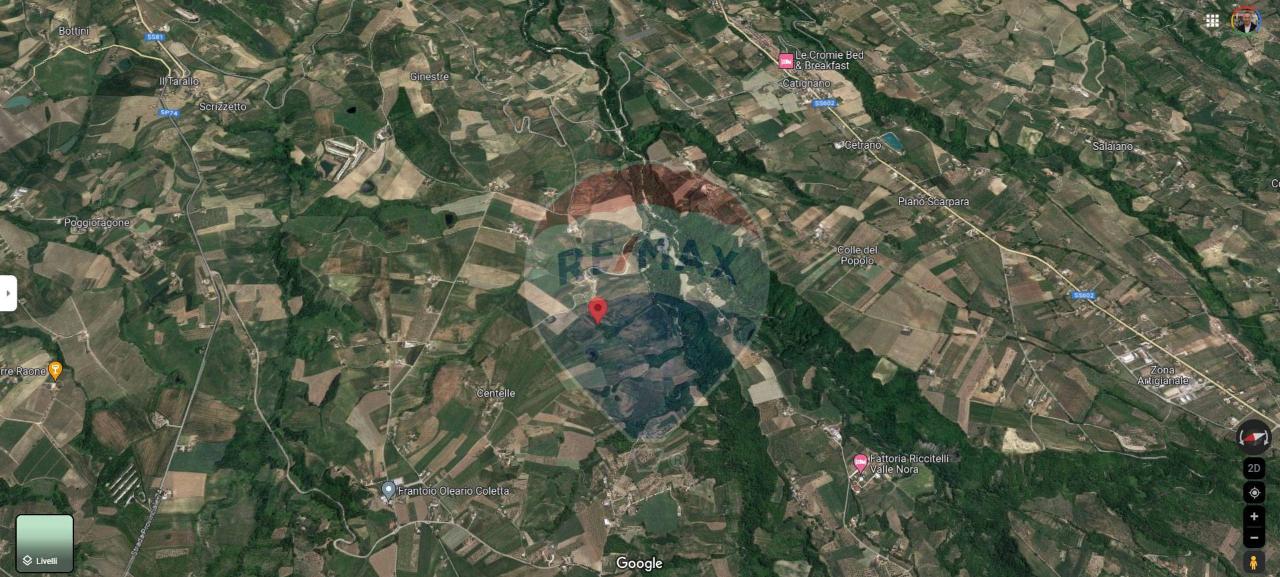The image size is (1280, 577).
Task: Open the Livelli layers switcher
Action: (x=45, y=543)
